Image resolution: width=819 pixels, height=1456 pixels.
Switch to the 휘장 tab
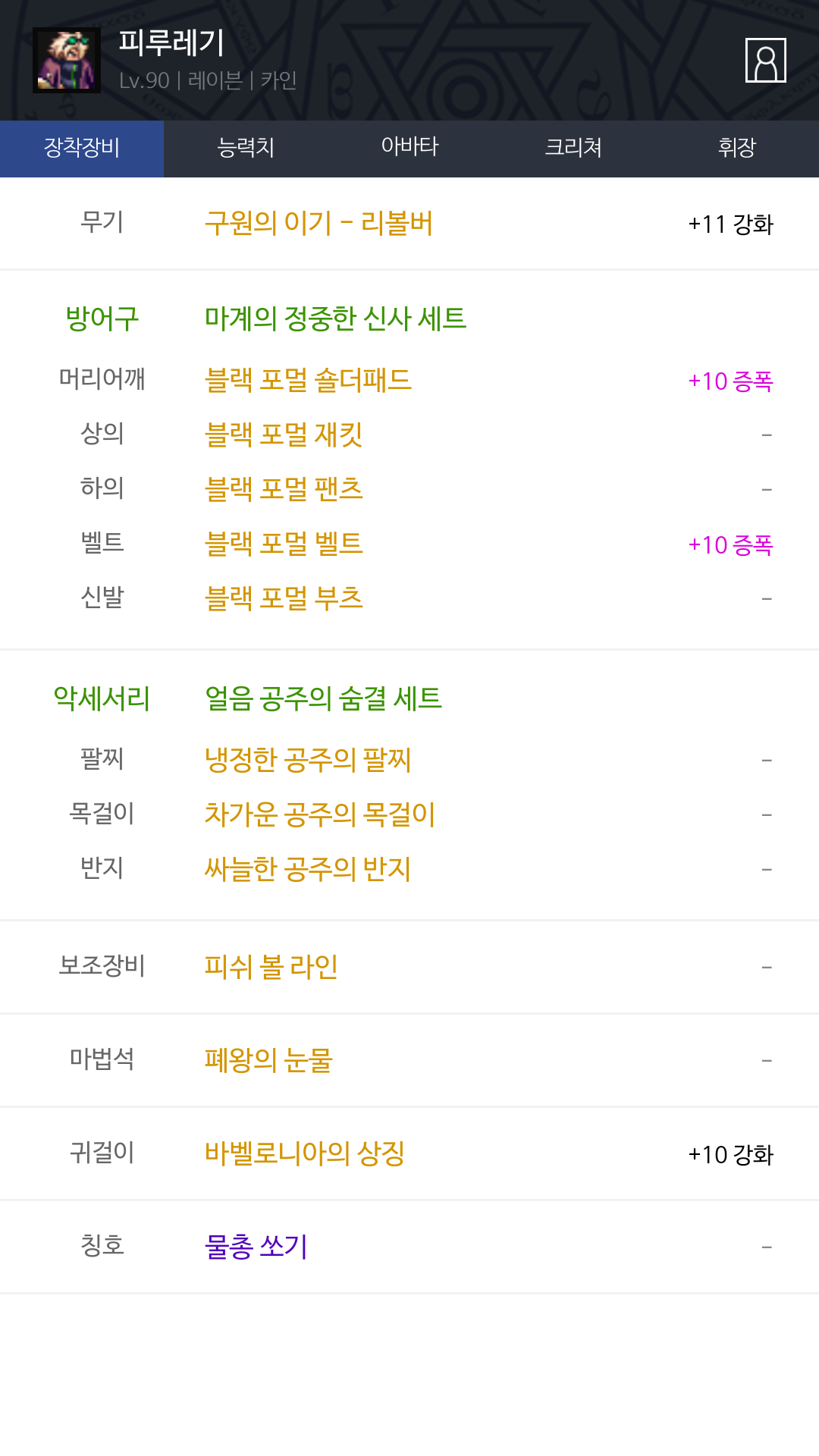pyautogui.click(x=736, y=147)
